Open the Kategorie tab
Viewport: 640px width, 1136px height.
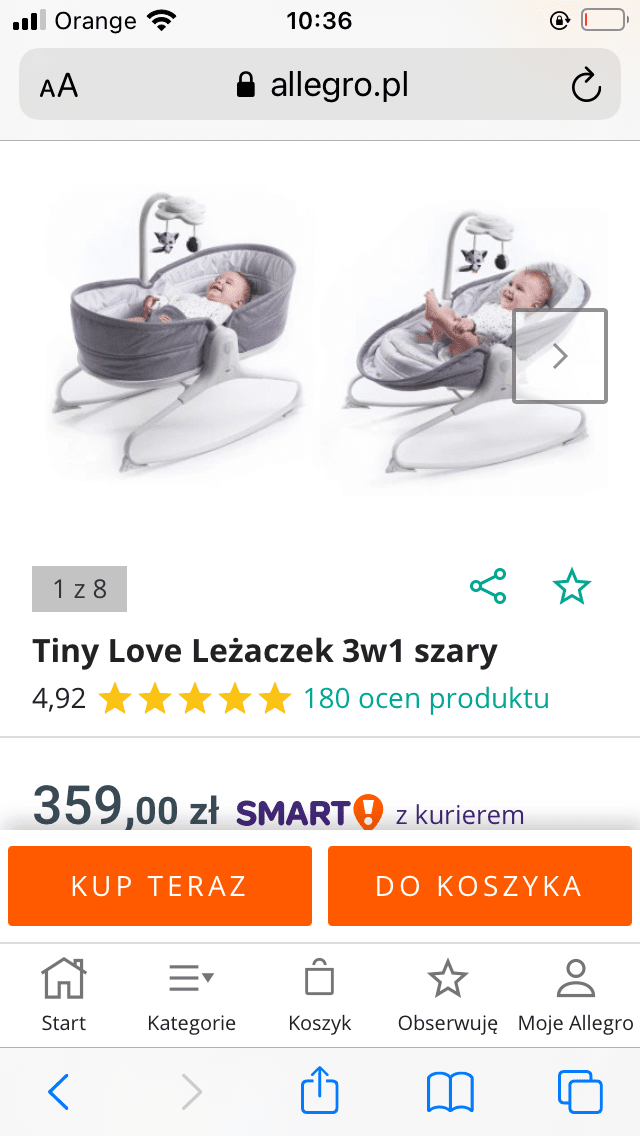(x=191, y=995)
